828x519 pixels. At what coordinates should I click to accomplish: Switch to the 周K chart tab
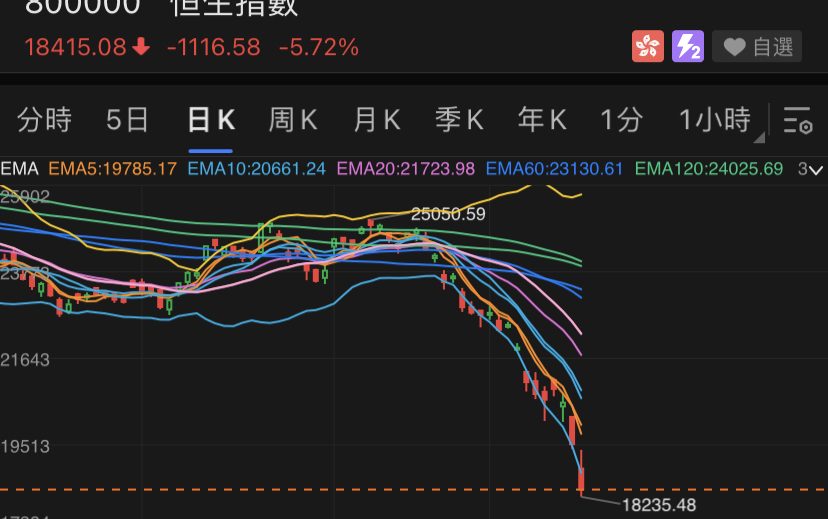tap(293, 121)
